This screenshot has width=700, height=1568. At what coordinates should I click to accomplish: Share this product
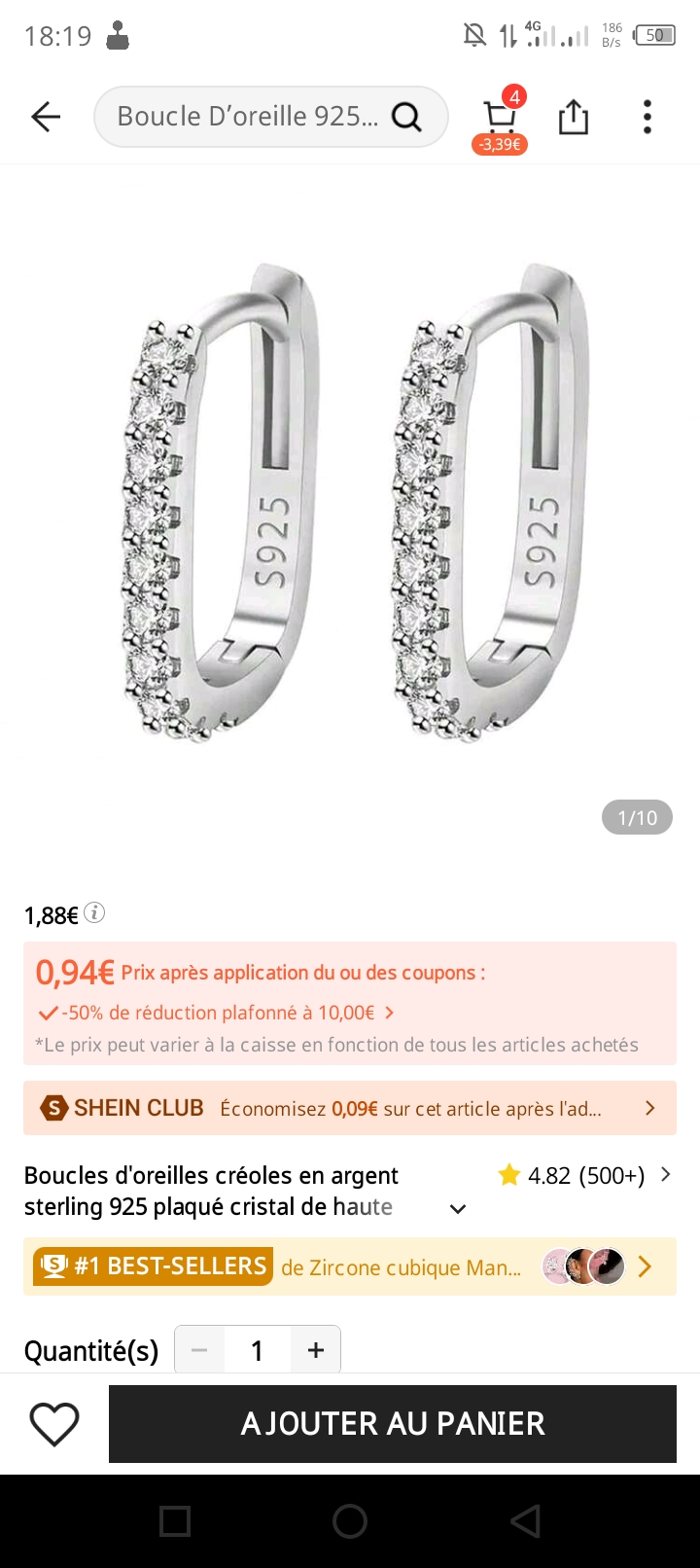tap(574, 118)
